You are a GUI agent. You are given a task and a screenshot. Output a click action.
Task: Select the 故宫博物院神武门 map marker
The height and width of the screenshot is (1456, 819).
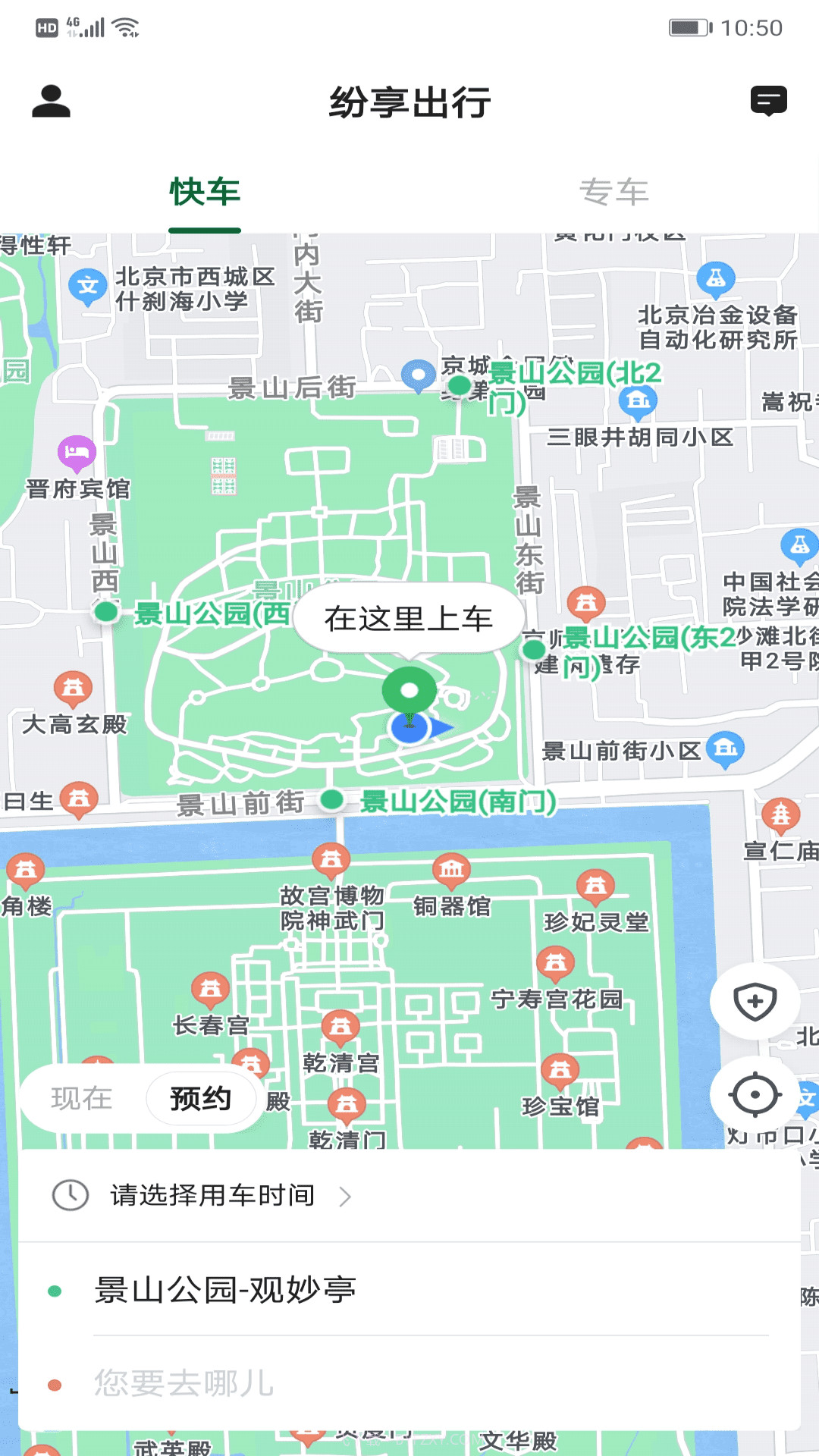[x=331, y=860]
